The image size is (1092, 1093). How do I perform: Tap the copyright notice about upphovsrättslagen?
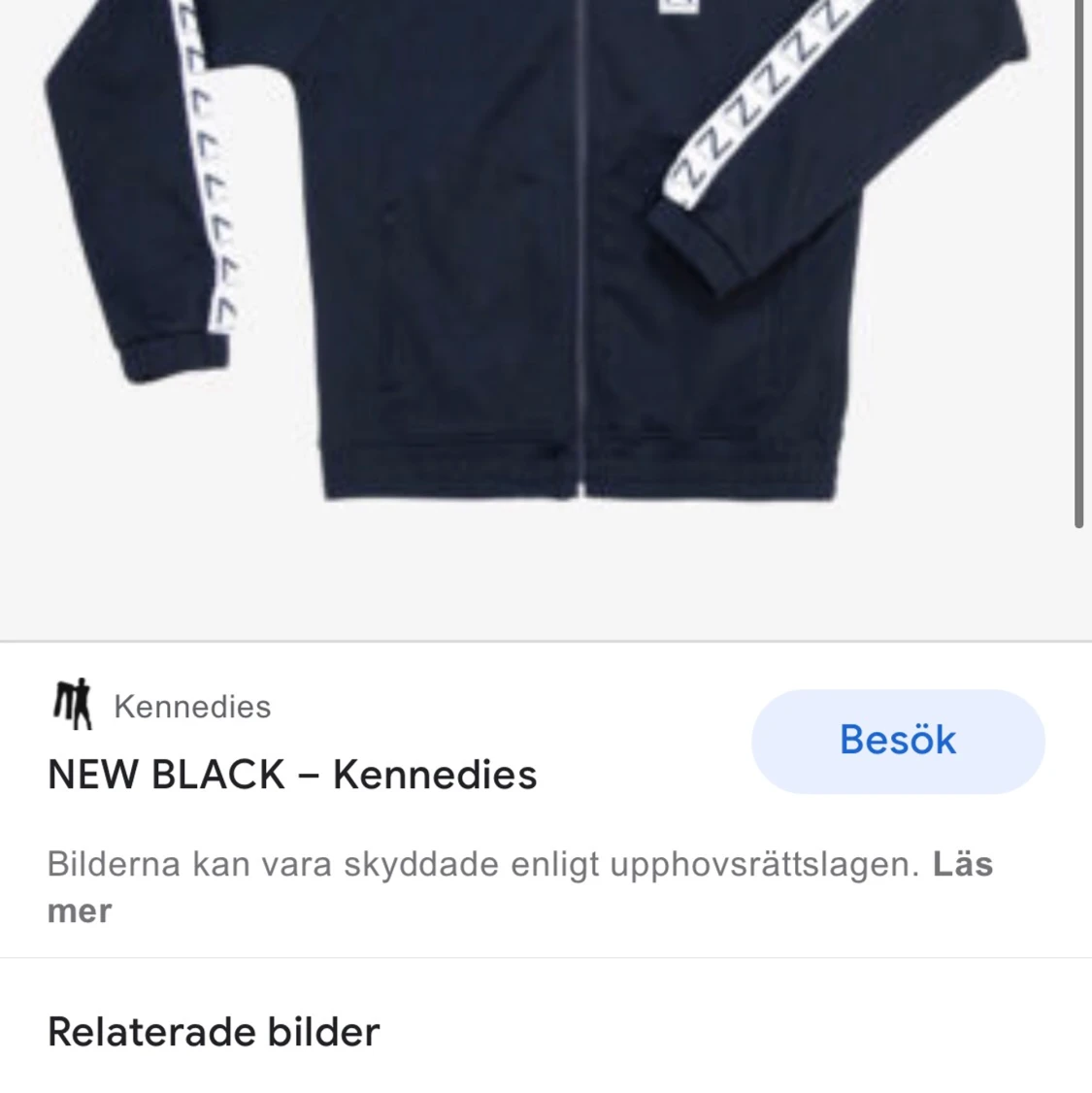[x=485, y=864]
